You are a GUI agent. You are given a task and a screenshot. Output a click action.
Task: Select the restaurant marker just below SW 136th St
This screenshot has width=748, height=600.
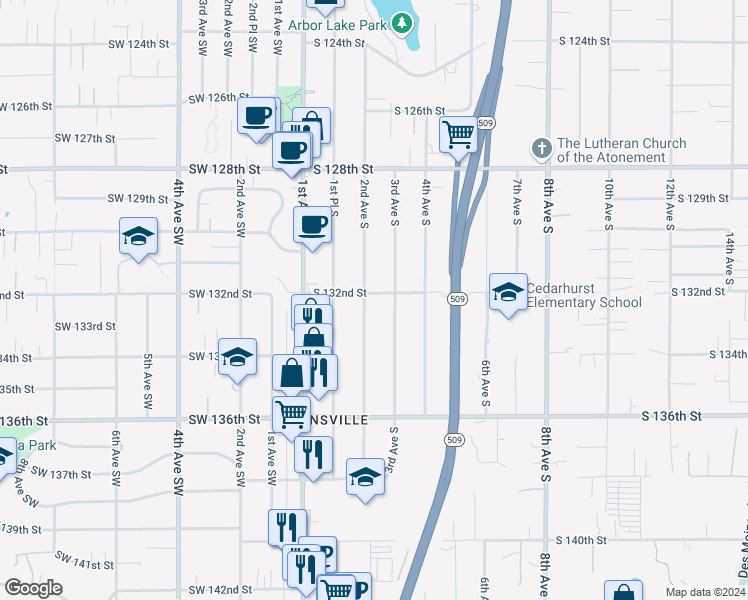point(313,456)
